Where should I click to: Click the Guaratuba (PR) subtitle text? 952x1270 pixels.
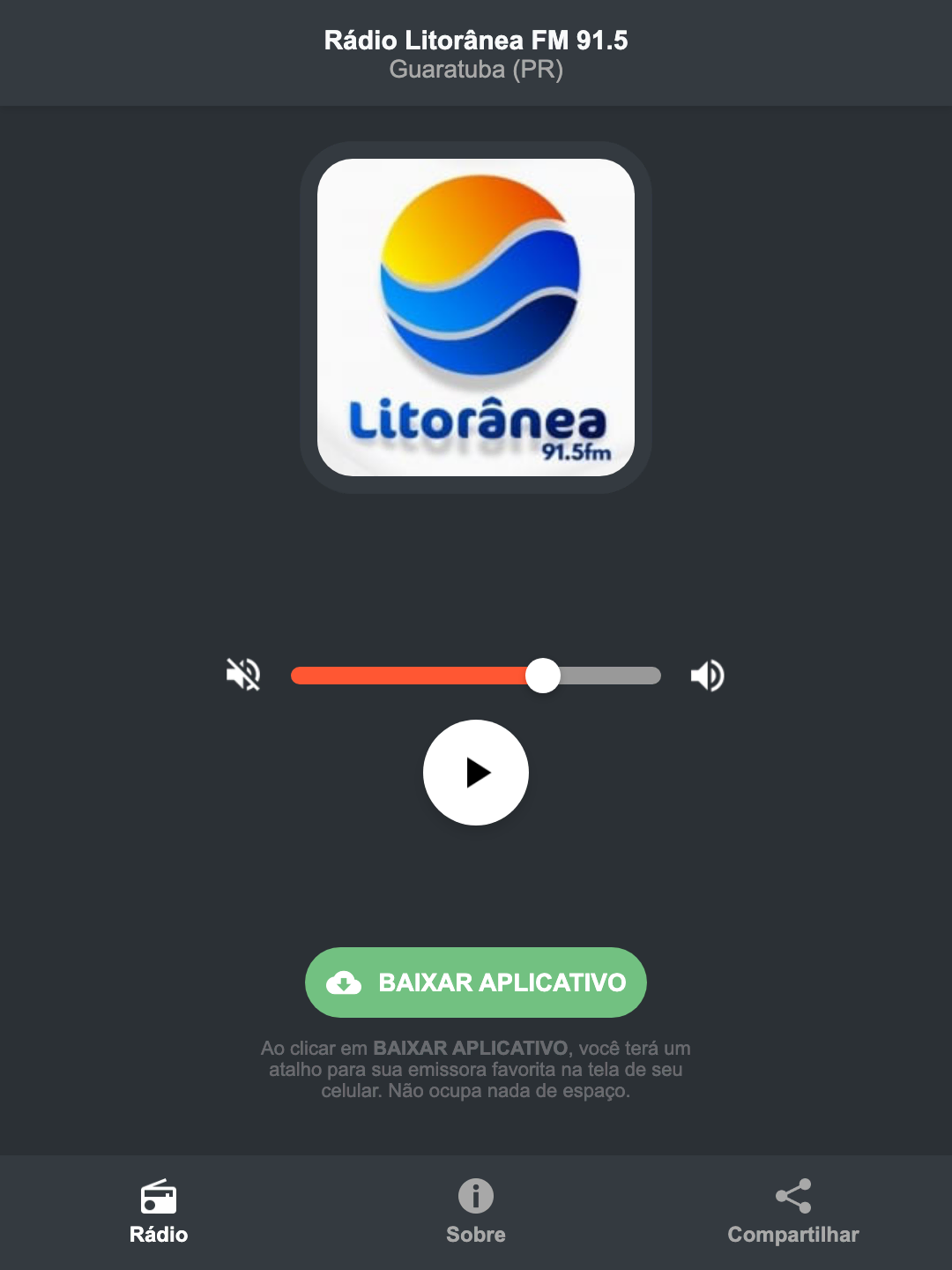475,71
